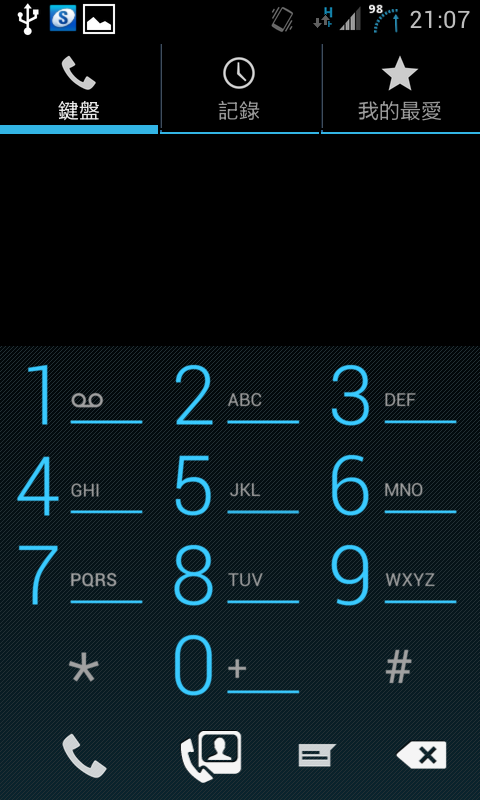Enter digit 3 DEF

click(x=394, y=395)
